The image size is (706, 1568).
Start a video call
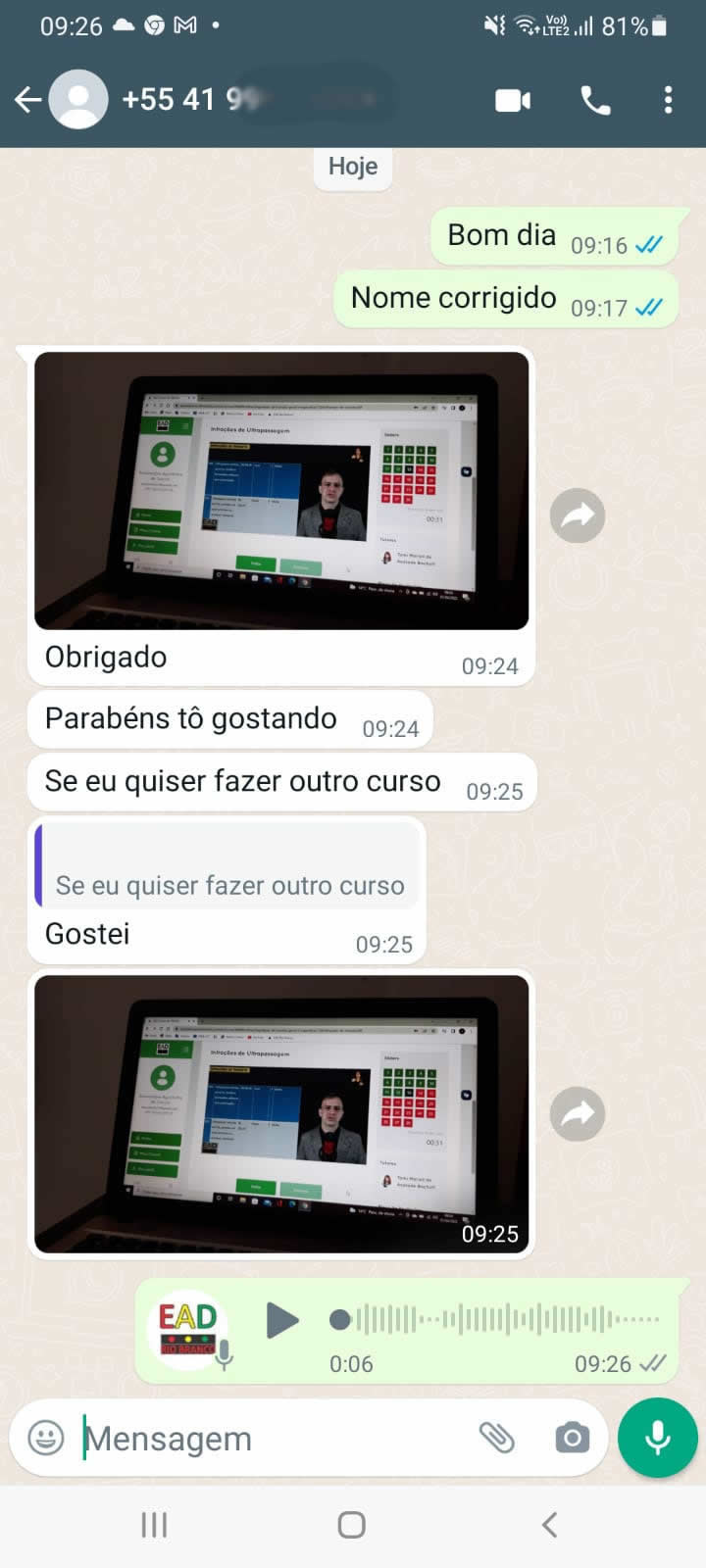(513, 100)
